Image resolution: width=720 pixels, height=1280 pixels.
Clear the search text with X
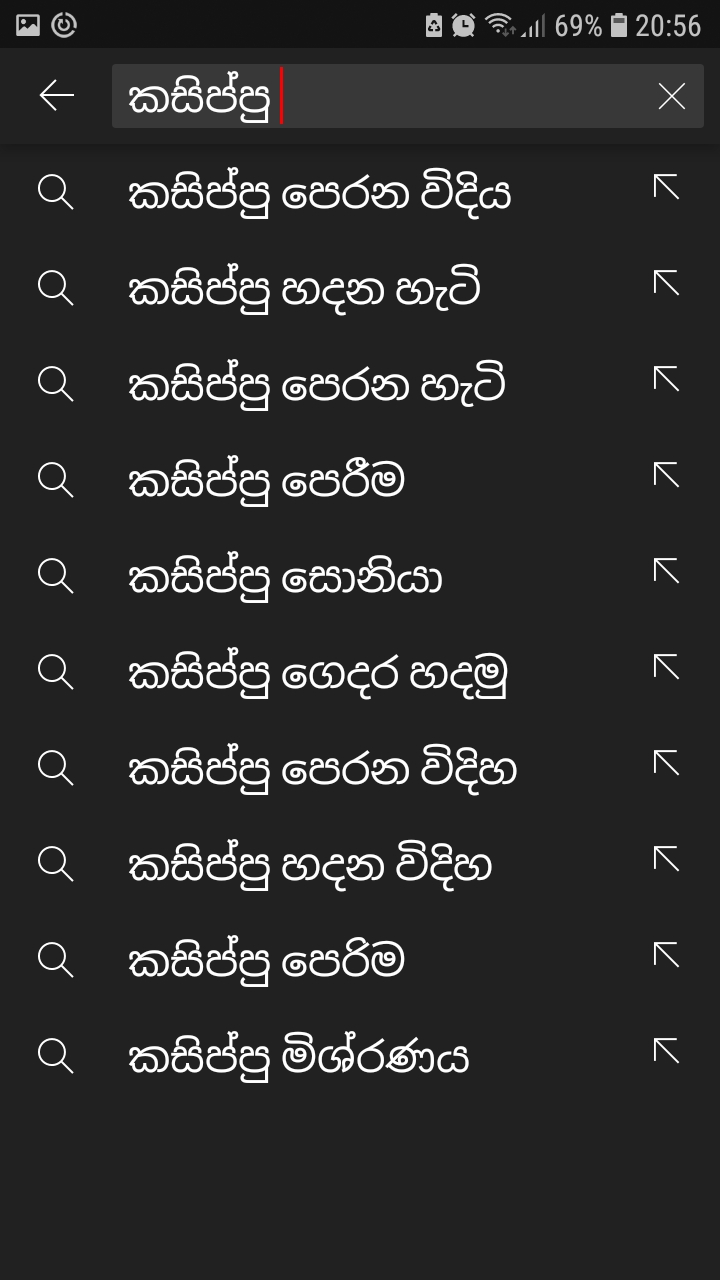pos(672,96)
